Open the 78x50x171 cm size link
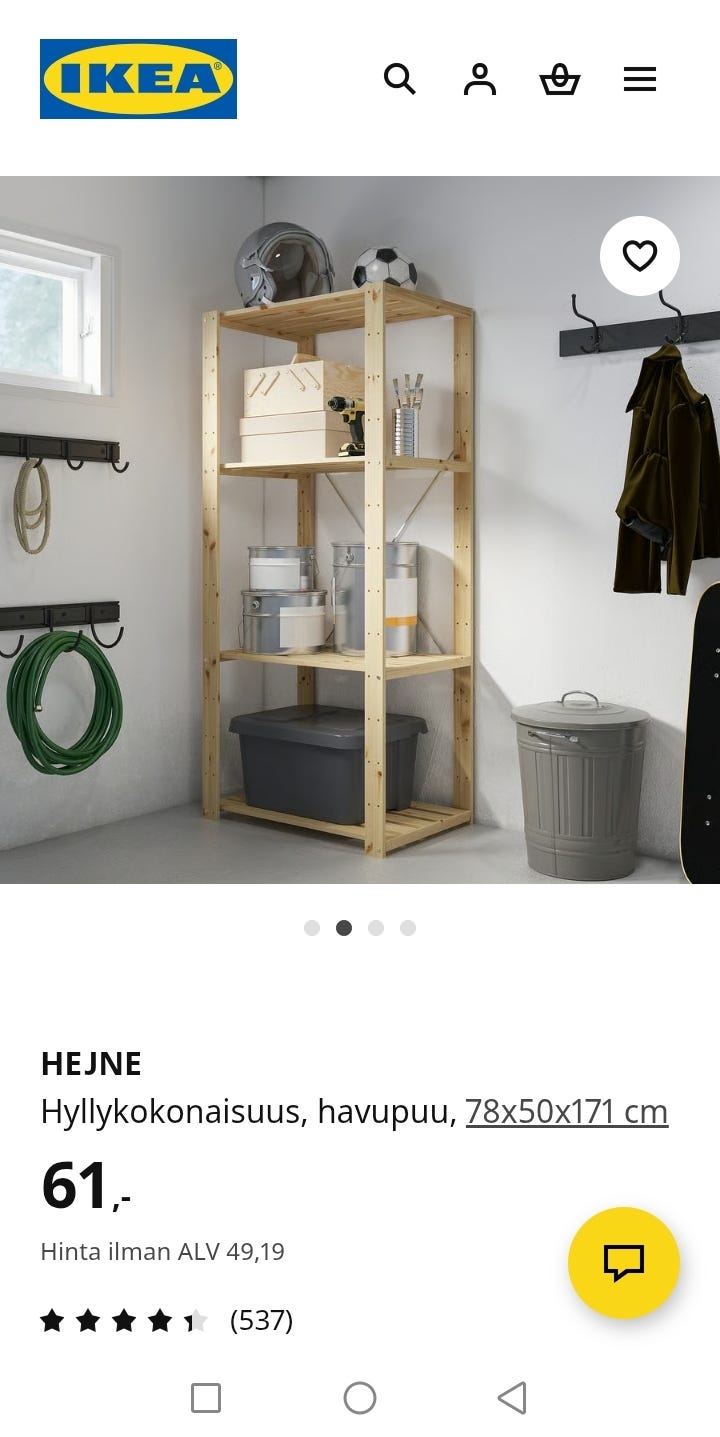720x1437 pixels. pyautogui.click(x=566, y=1111)
